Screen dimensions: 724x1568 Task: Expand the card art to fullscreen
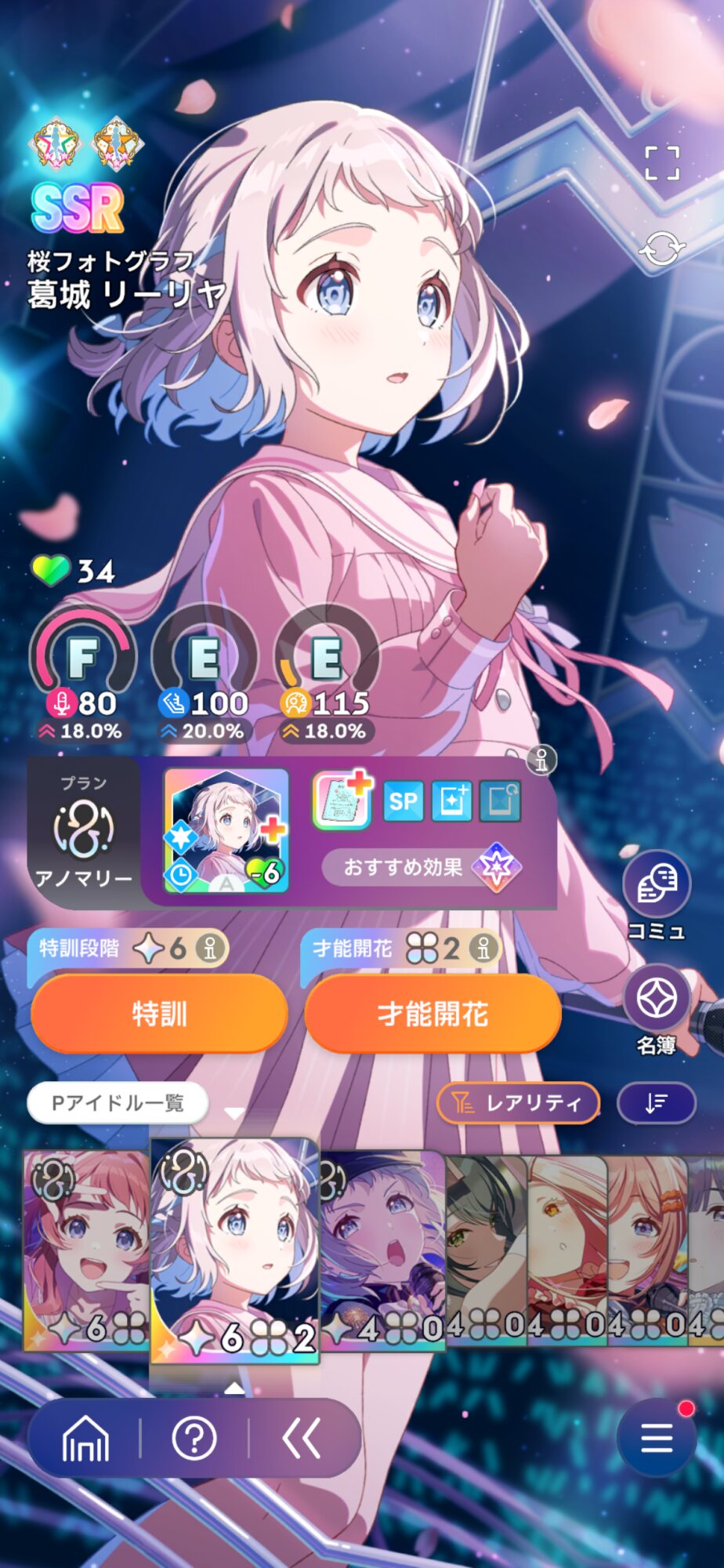[661, 163]
